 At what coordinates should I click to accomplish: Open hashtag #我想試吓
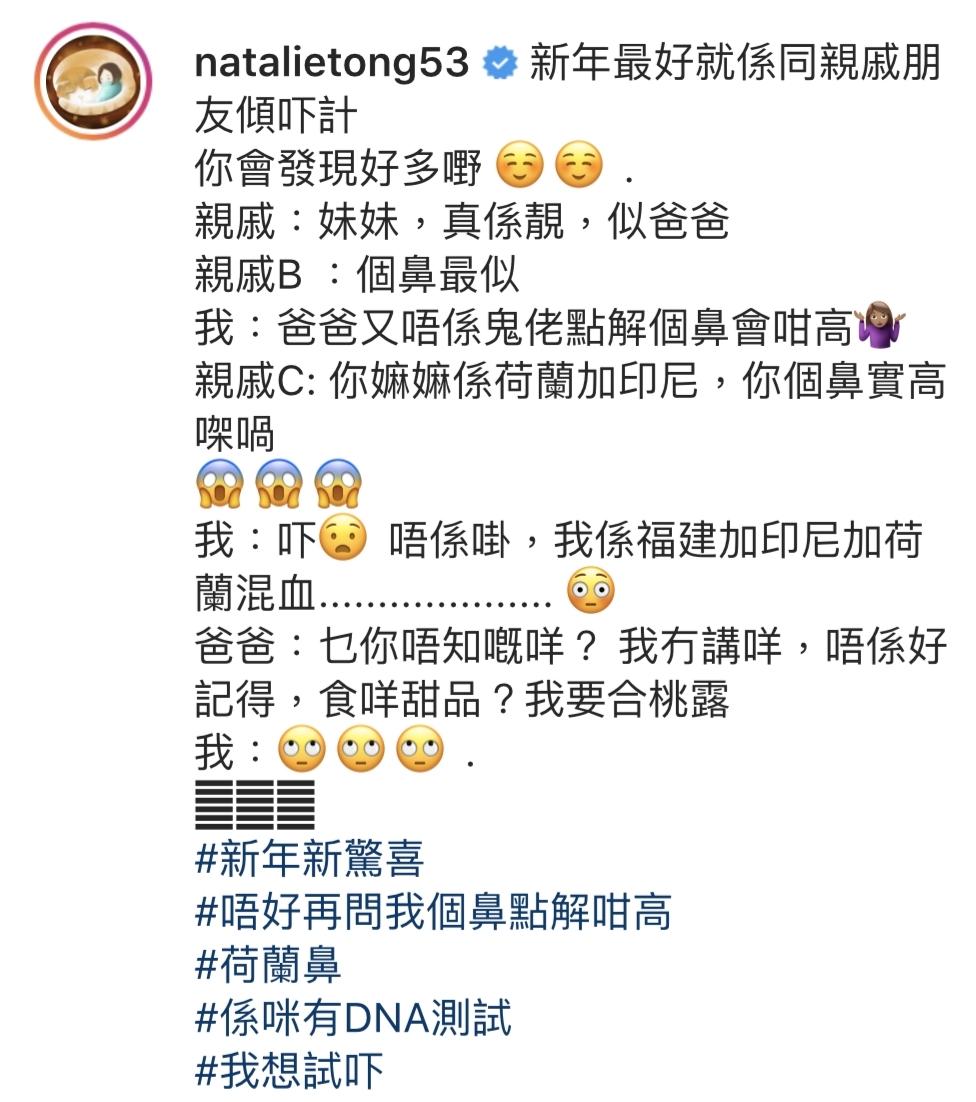pyautogui.click(x=289, y=1071)
